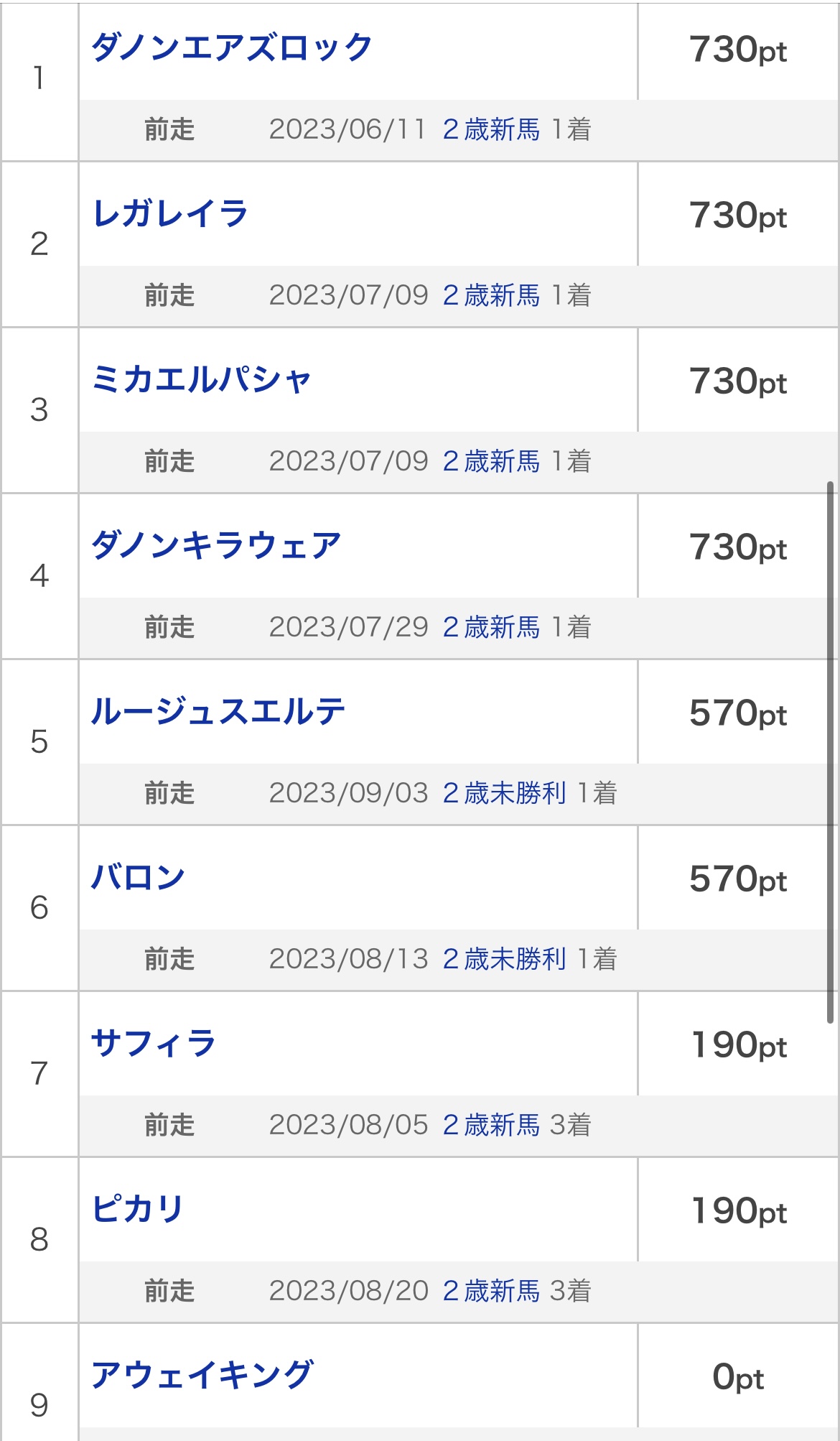
Task: View サフィラ horse details
Action: click(154, 1044)
